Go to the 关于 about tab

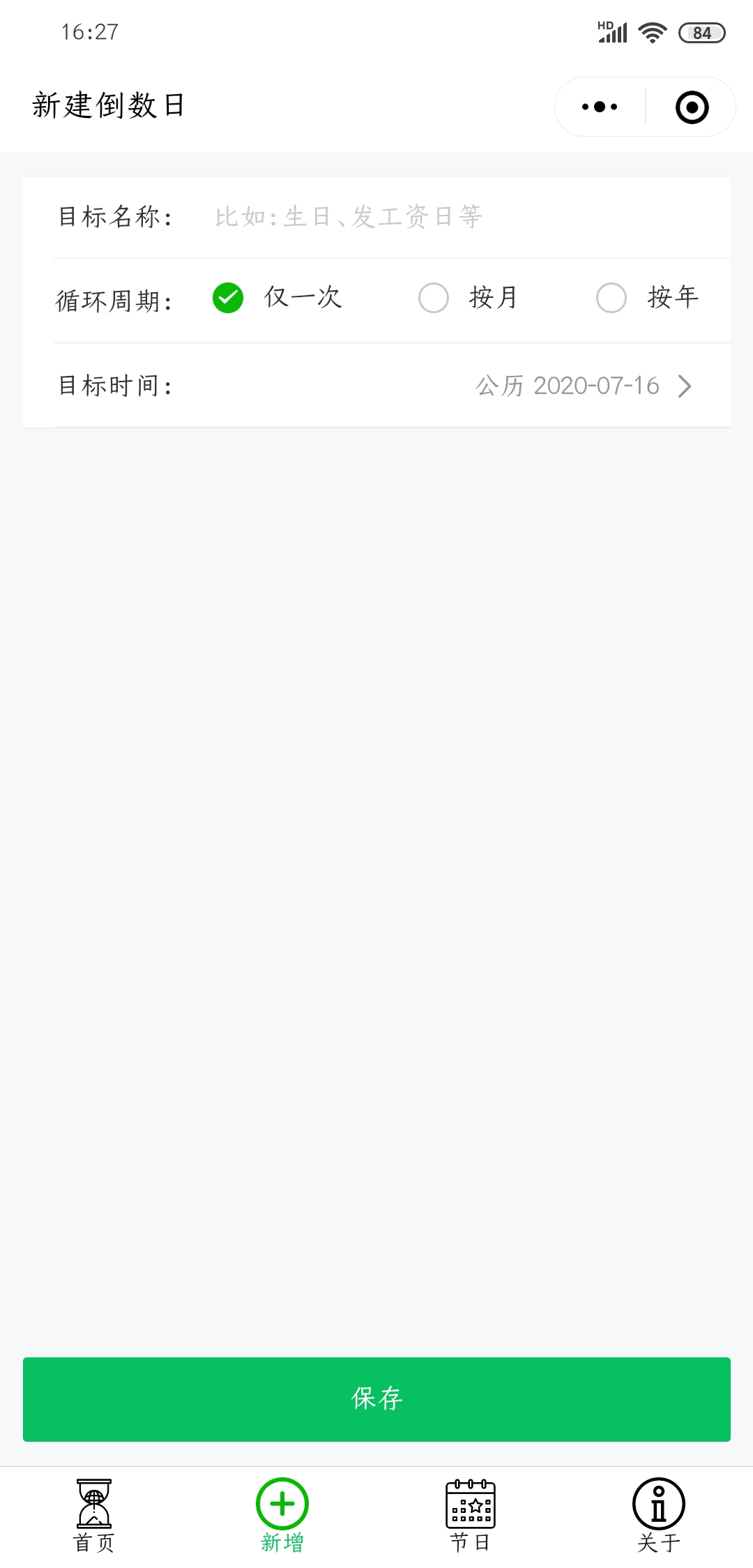click(659, 1516)
